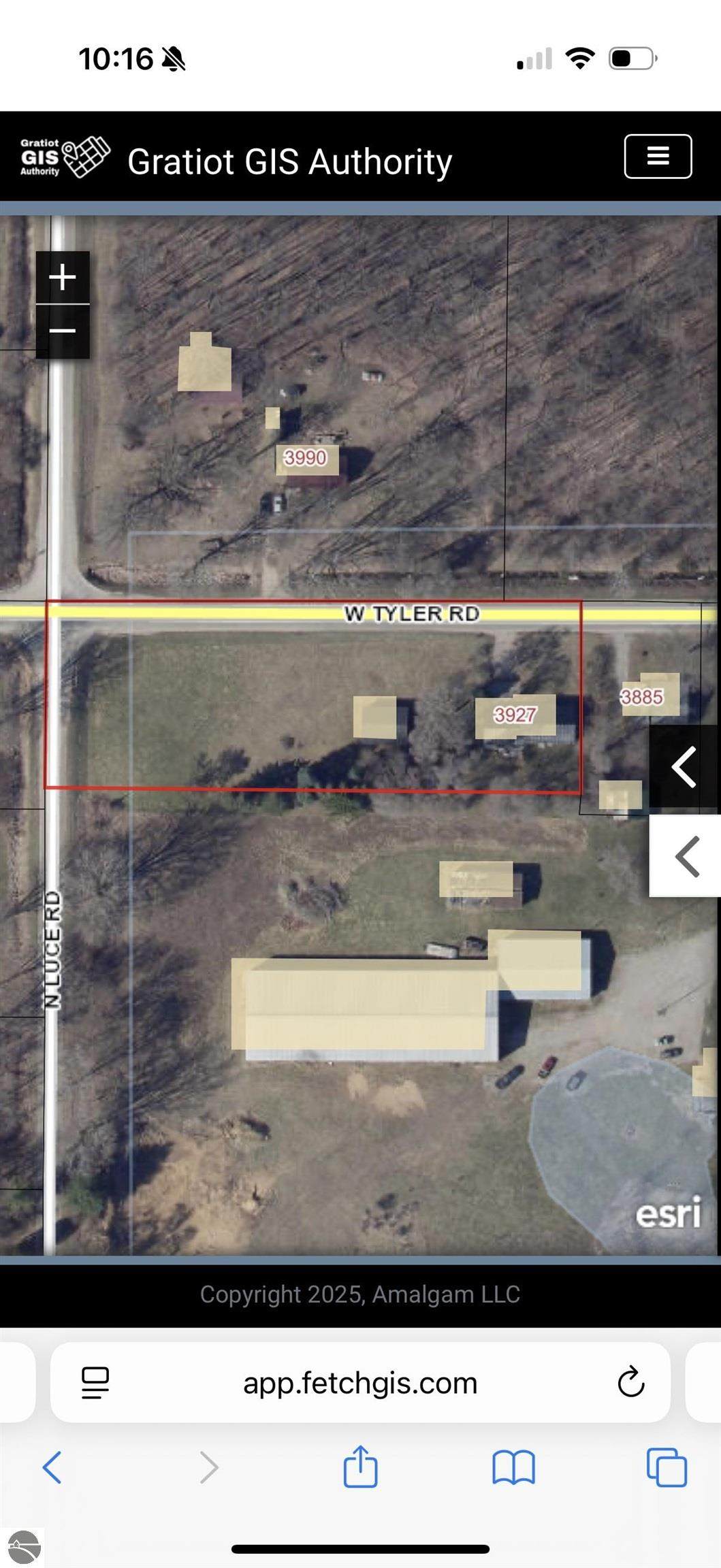Tap the app.fetchgis.com address bar
Image resolution: width=721 pixels, height=1568 pixels.
360,1383
